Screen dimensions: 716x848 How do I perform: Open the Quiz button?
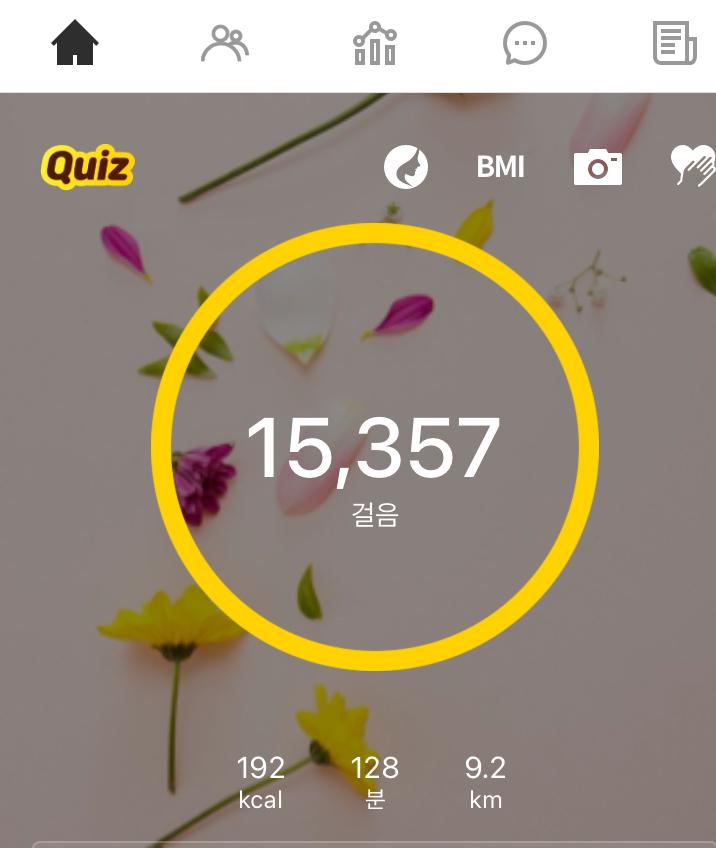pyautogui.click(x=87, y=167)
